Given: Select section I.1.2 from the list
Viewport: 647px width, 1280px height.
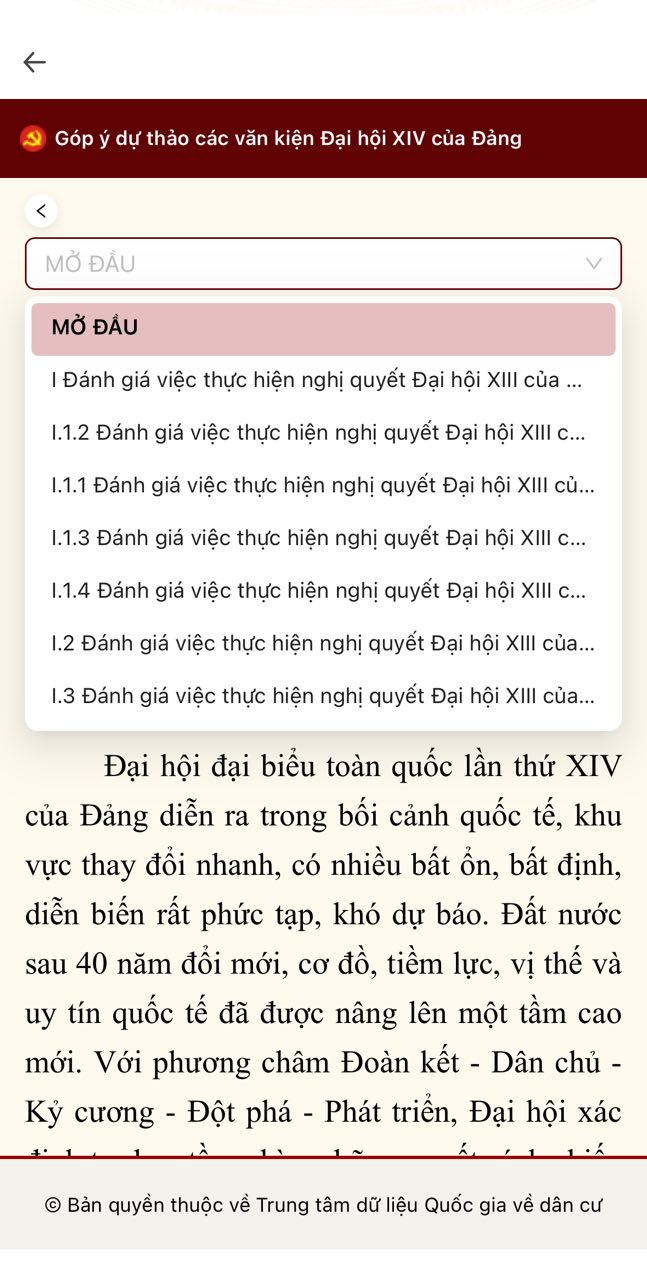Looking at the screenshot, I should [x=318, y=433].
